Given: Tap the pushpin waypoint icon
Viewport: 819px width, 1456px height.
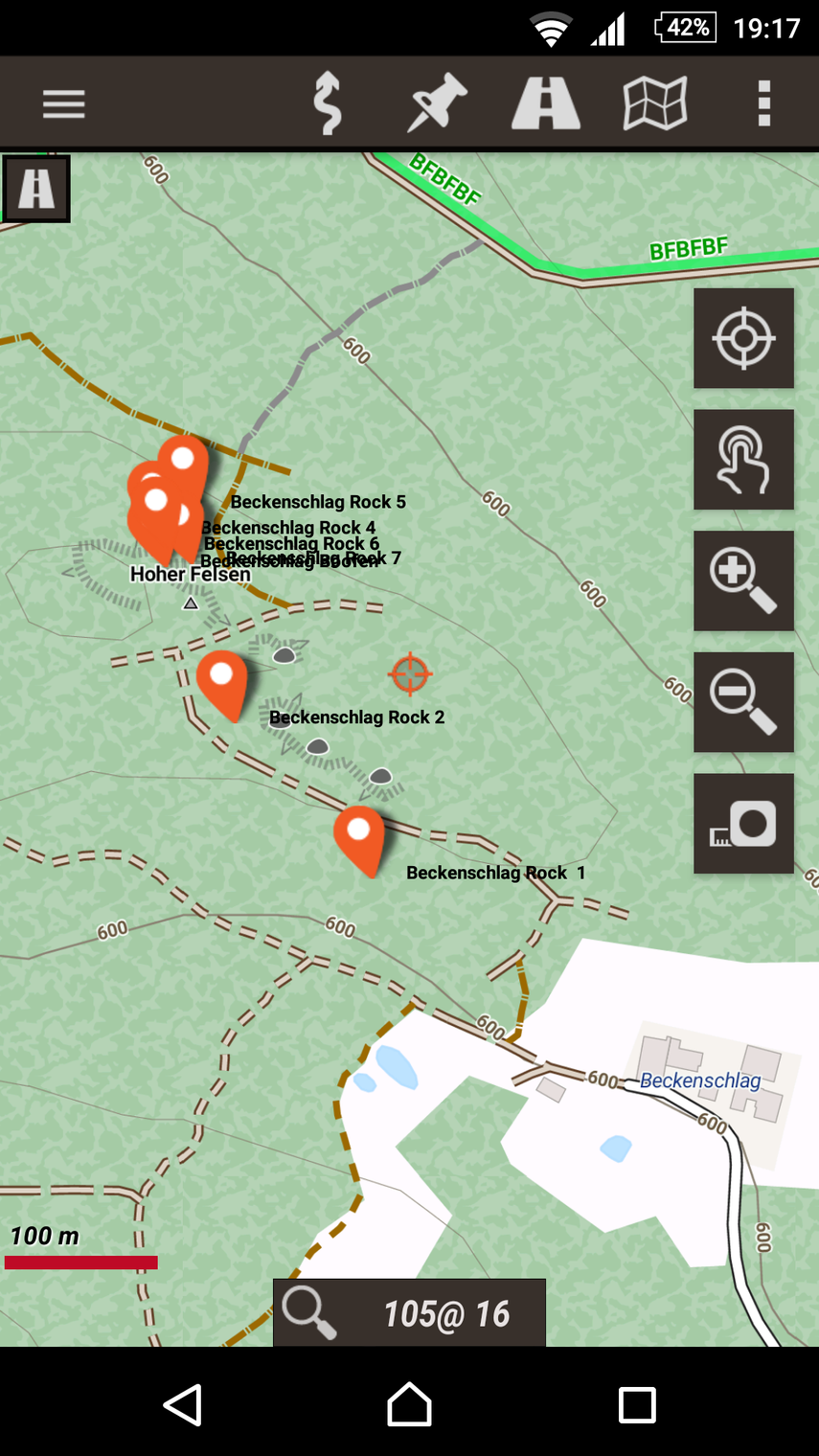Looking at the screenshot, I should [x=437, y=103].
